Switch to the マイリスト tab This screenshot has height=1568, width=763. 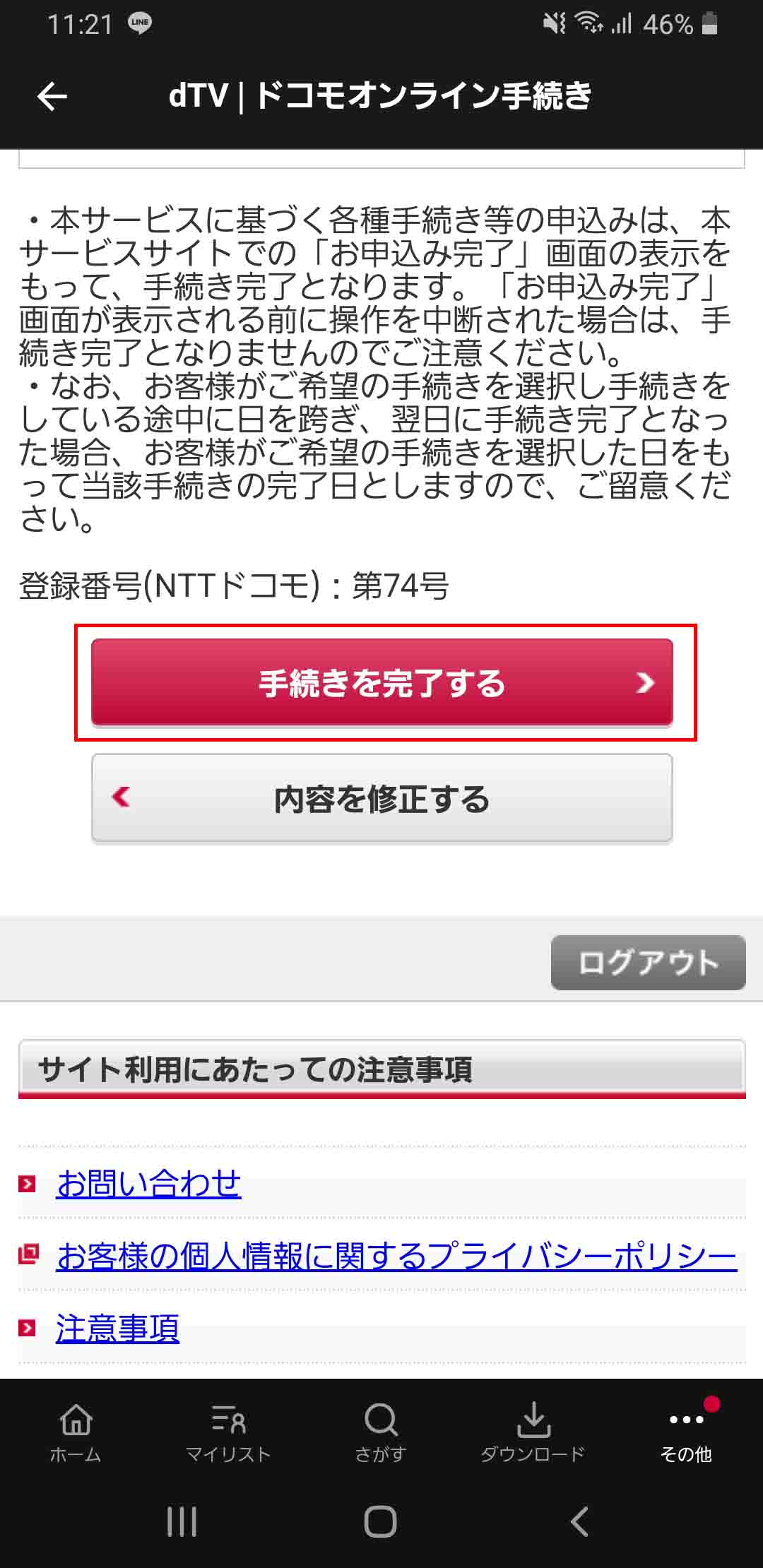click(228, 1432)
